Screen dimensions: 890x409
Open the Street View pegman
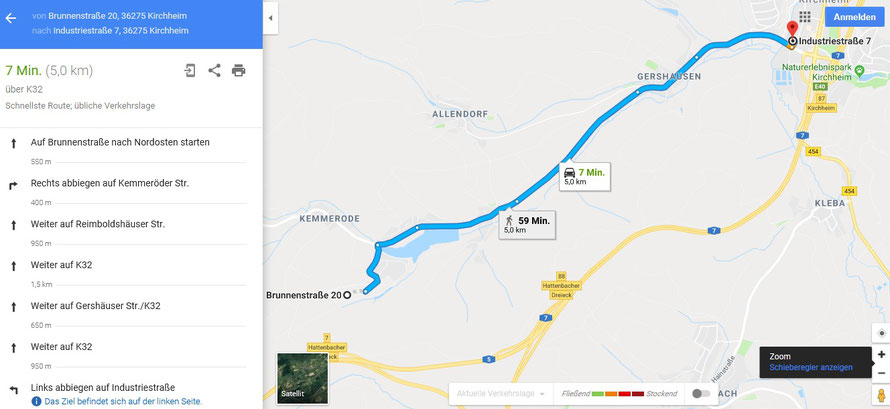(x=880, y=396)
